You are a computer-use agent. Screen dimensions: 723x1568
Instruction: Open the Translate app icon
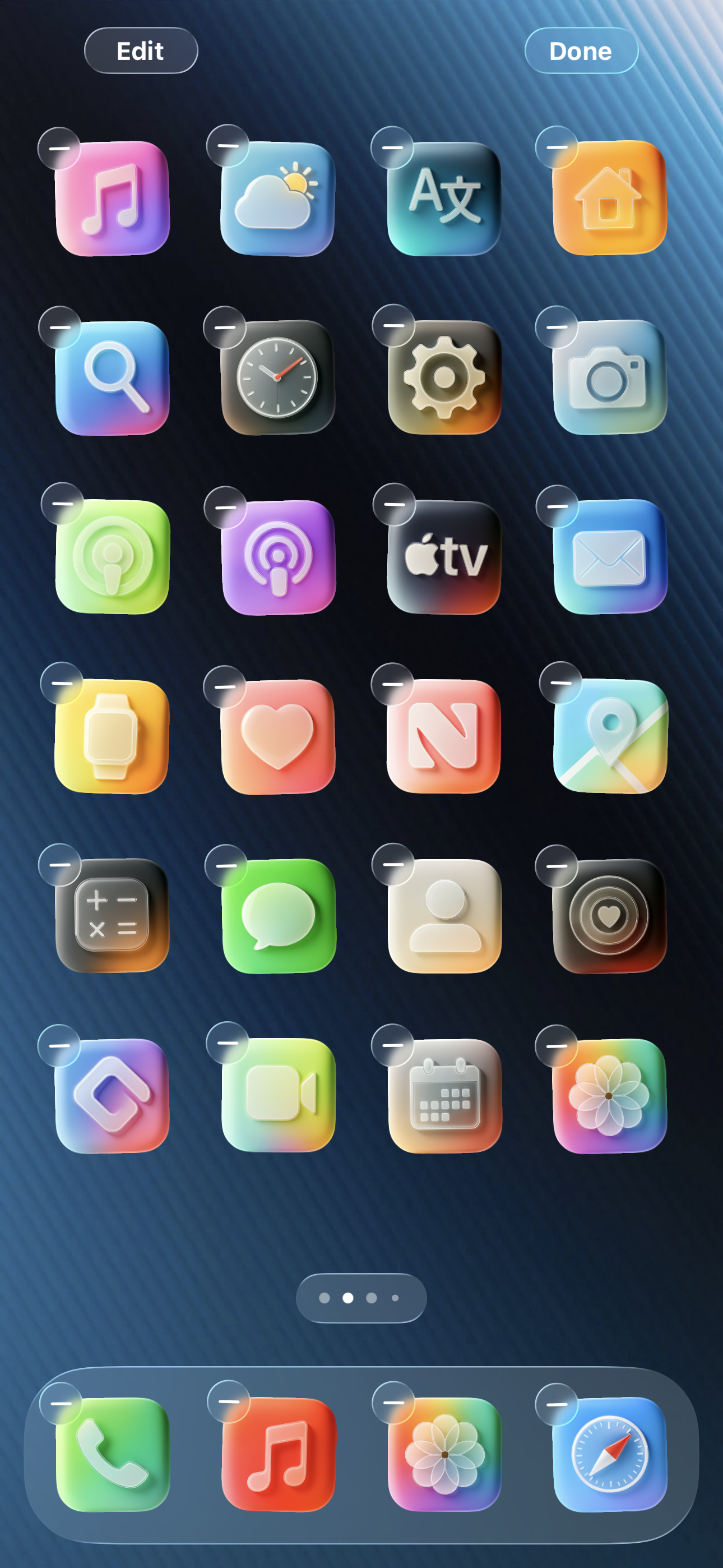pos(444,199)
